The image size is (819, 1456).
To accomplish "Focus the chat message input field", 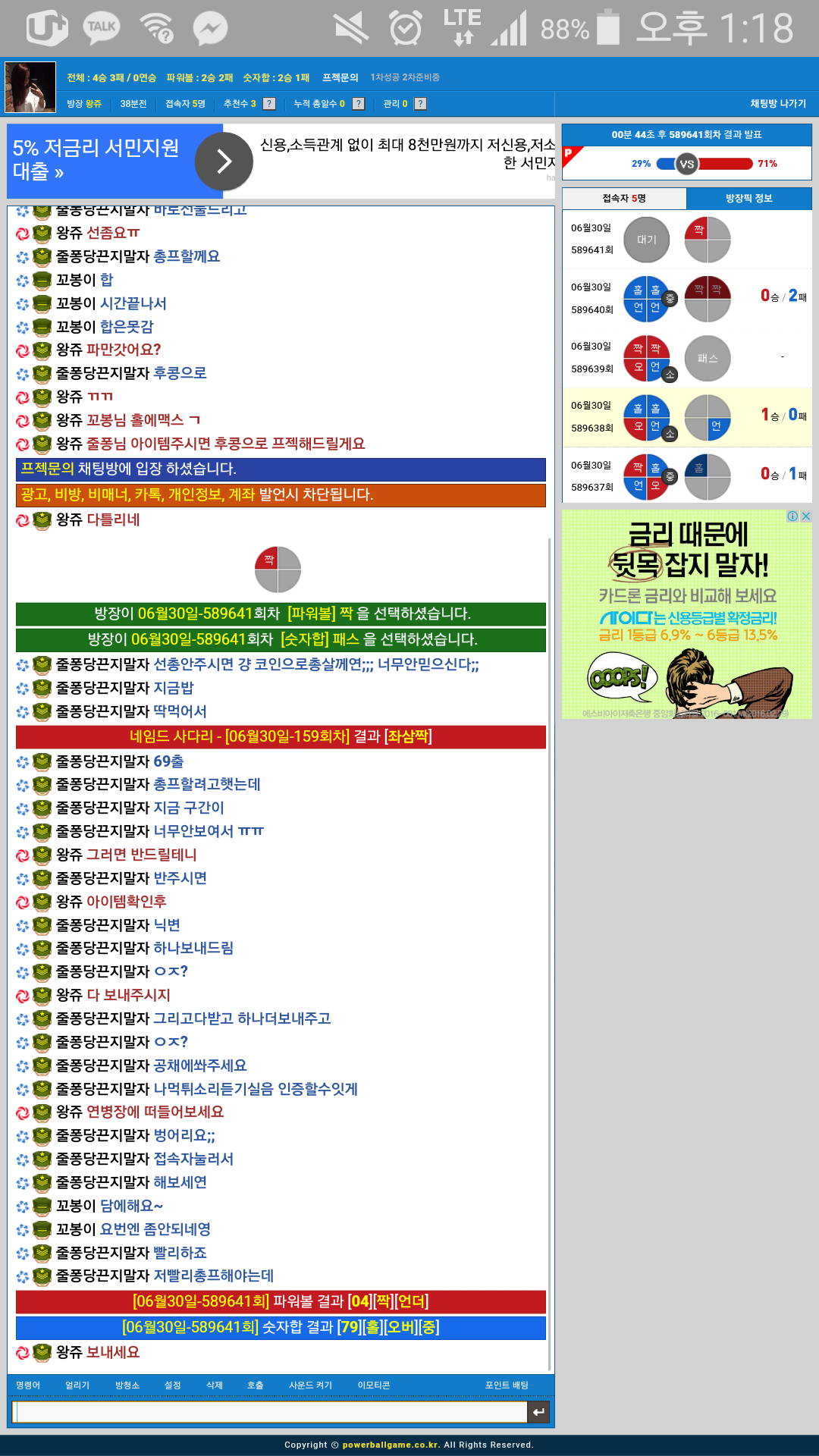I will click(271, 1412).
